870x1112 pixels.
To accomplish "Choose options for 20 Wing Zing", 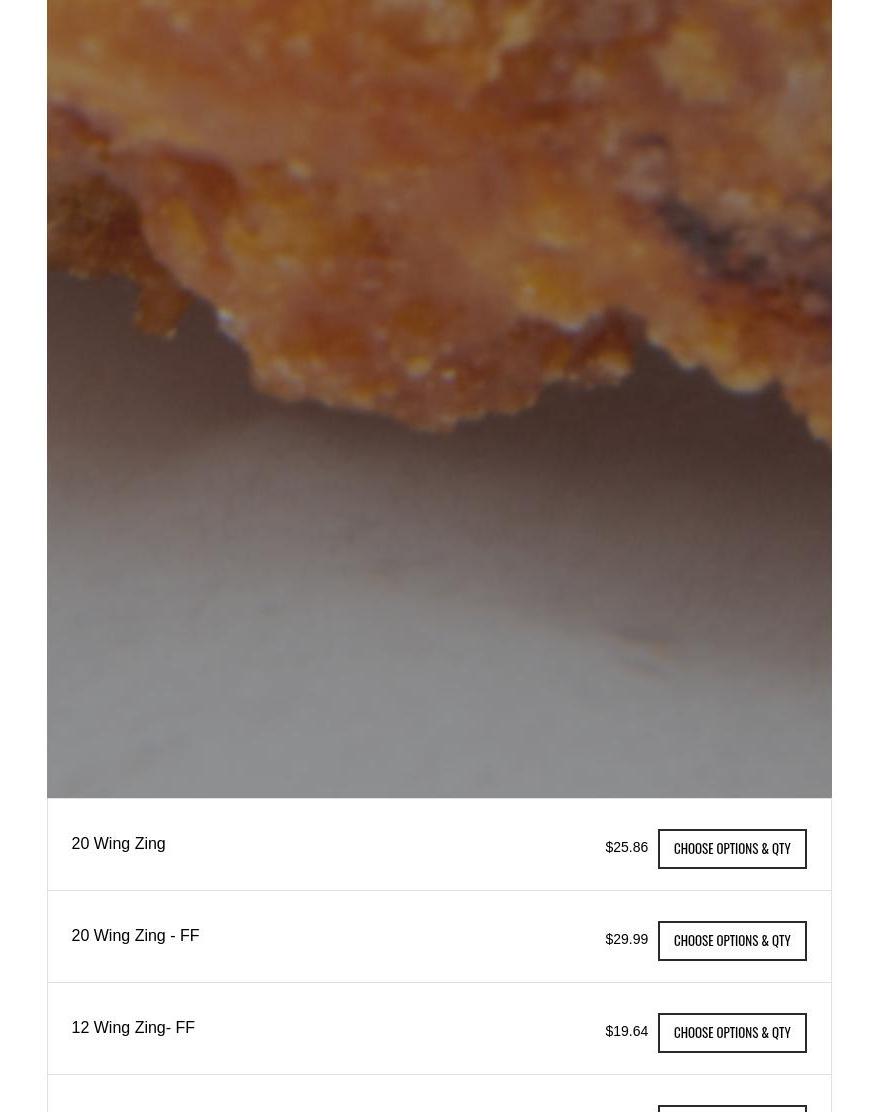I will point(731,848).
